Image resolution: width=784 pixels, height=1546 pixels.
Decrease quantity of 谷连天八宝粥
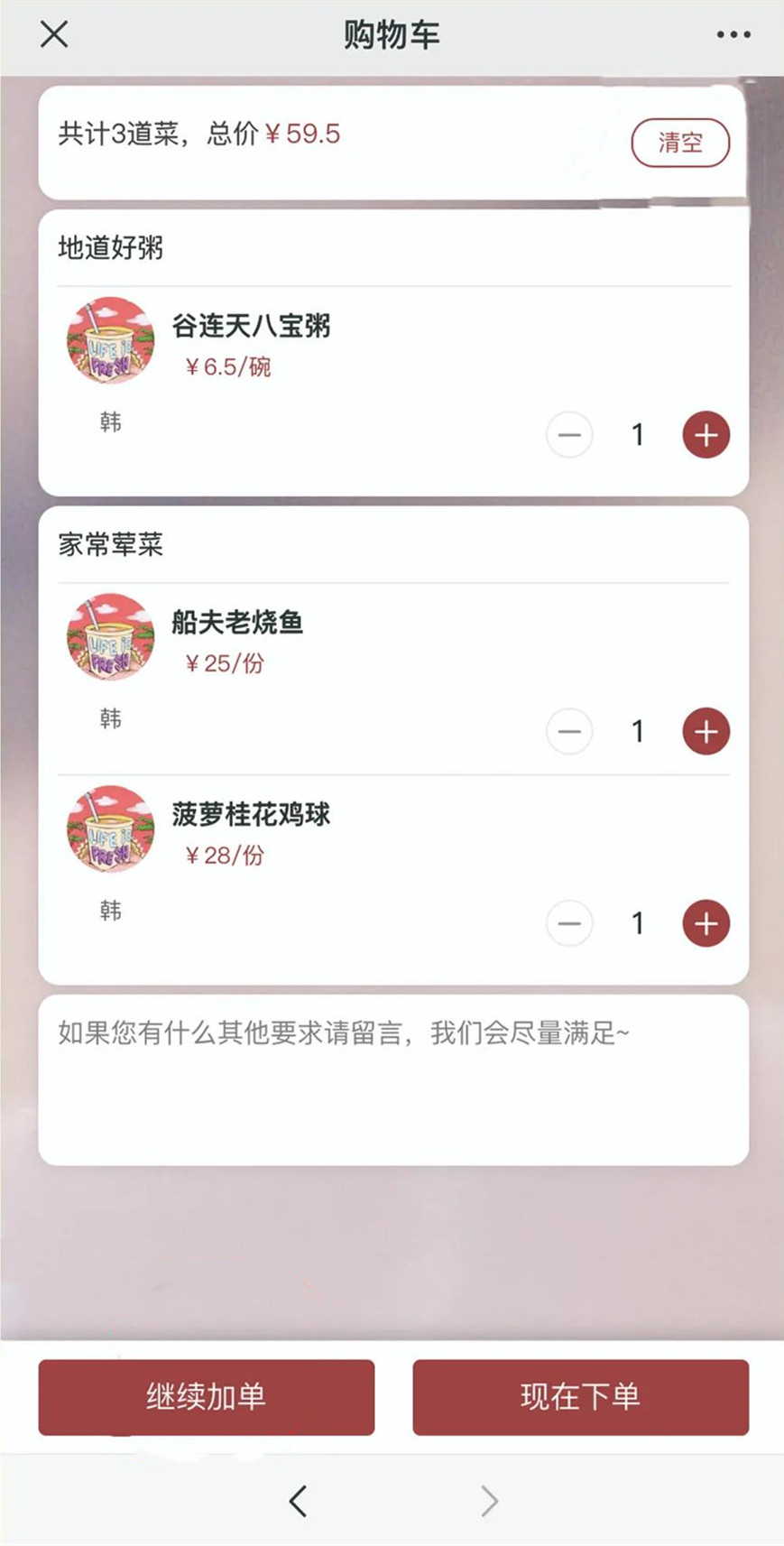[x=569, y=435]
